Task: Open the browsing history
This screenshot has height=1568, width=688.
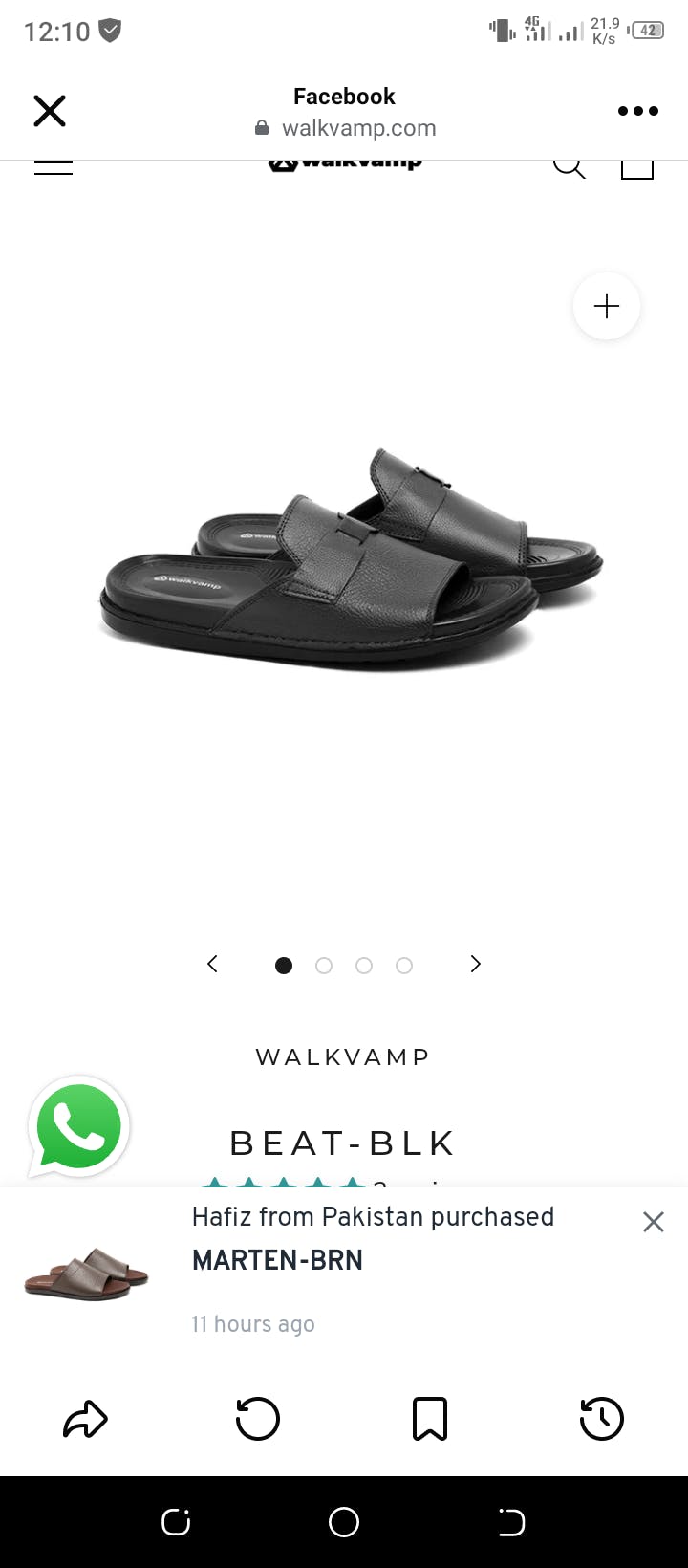Action: tap(602, 1419)
